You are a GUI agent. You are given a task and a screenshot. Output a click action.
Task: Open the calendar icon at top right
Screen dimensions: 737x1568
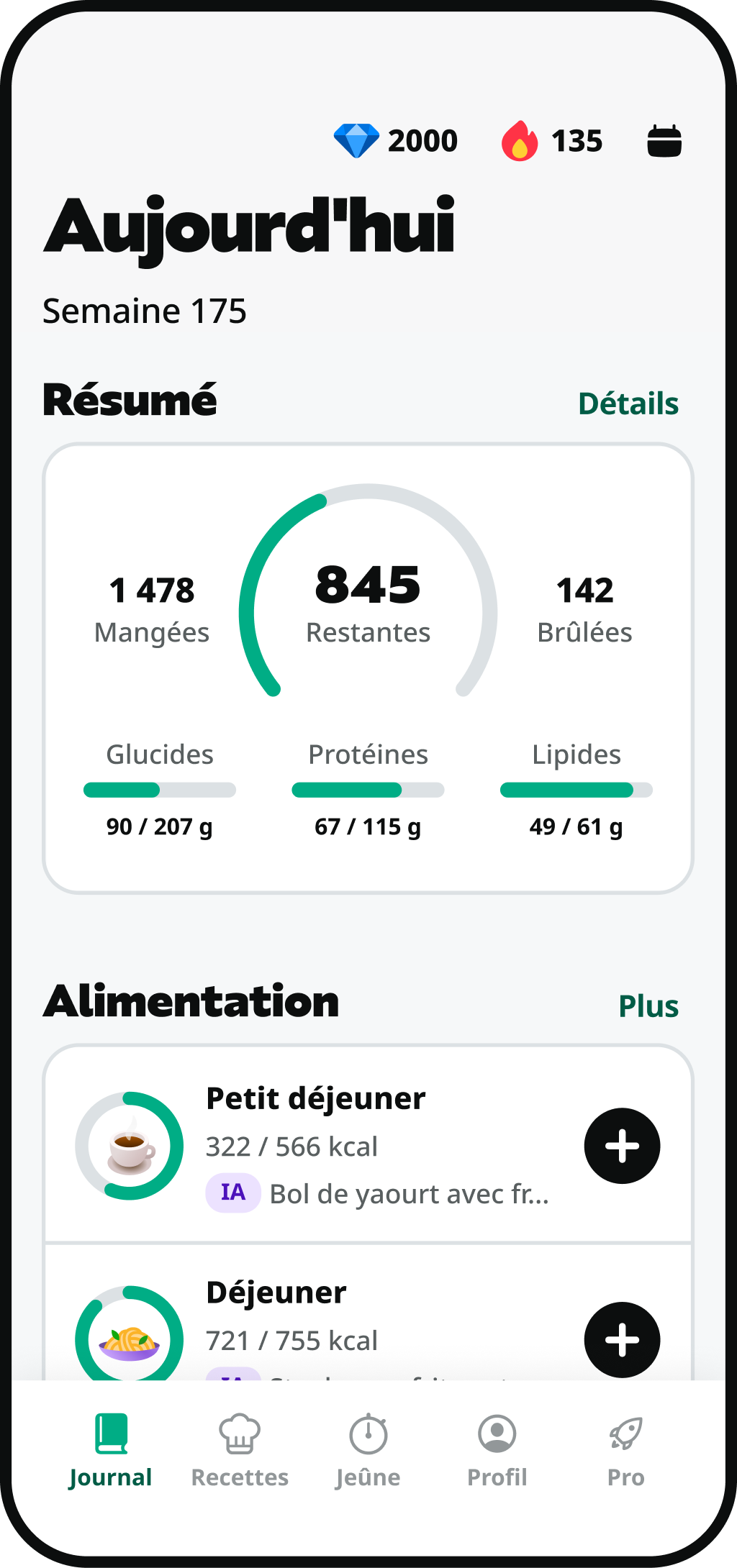tap(665, 140)
